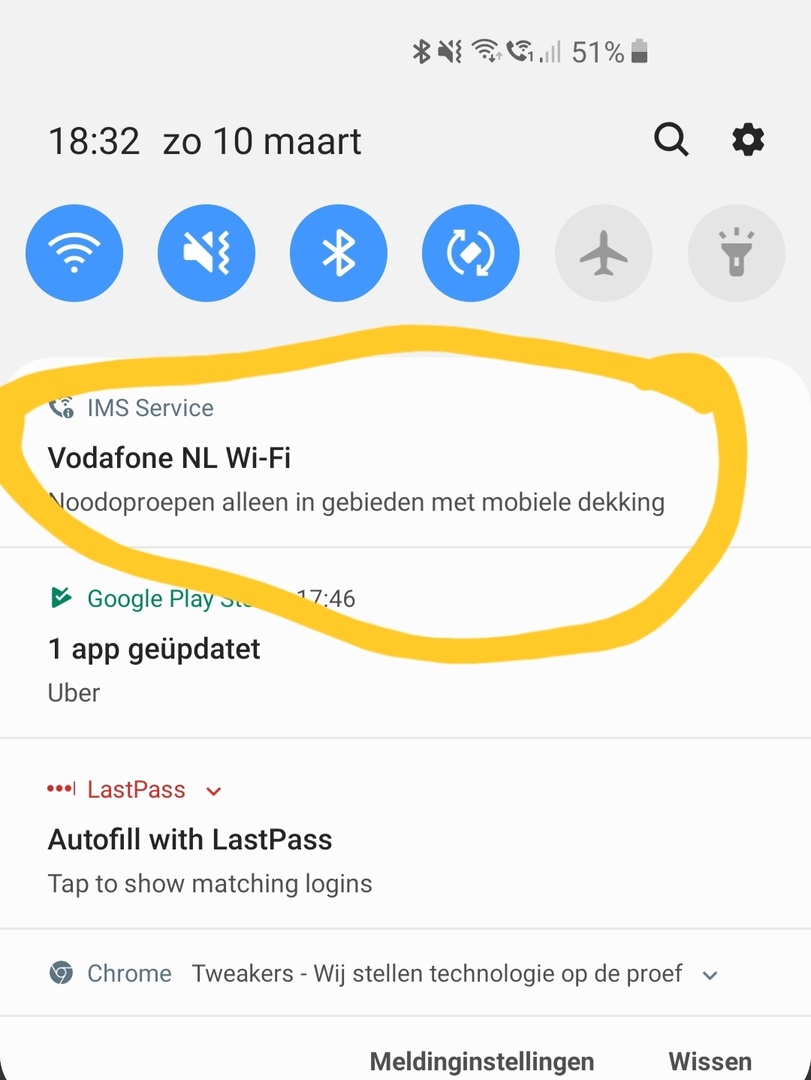Toggle the vibrate sound mode

pos(206,254)
